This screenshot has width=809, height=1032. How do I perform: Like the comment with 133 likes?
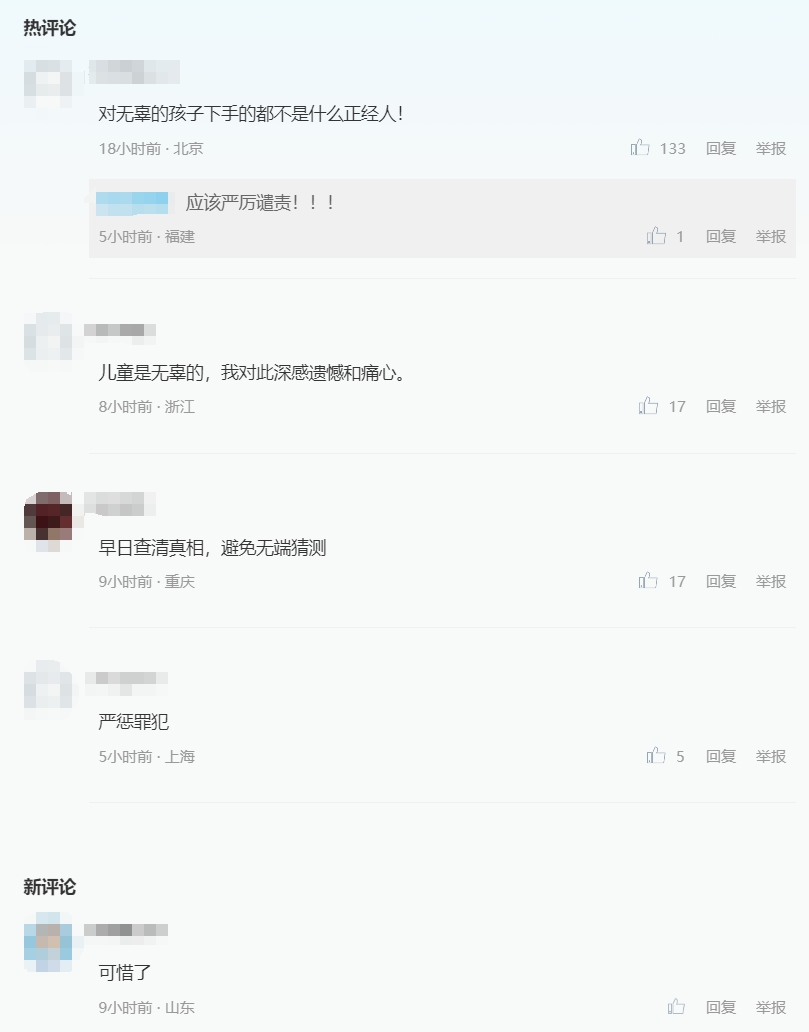[x=641, y=148]
